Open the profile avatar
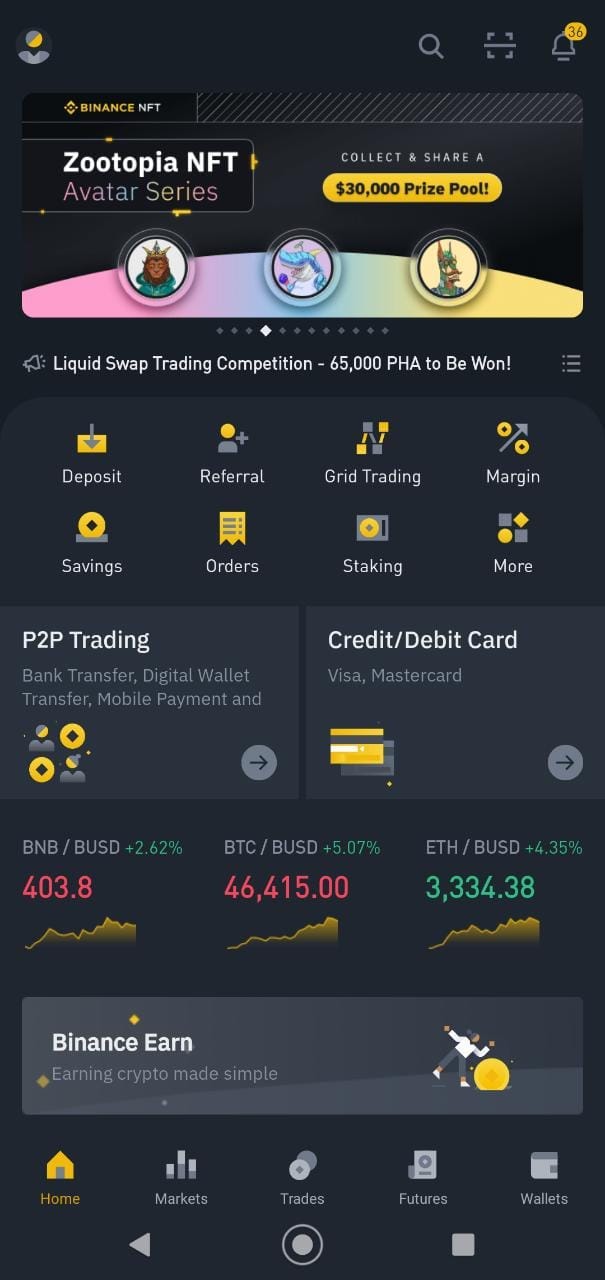 click(34, 46)
